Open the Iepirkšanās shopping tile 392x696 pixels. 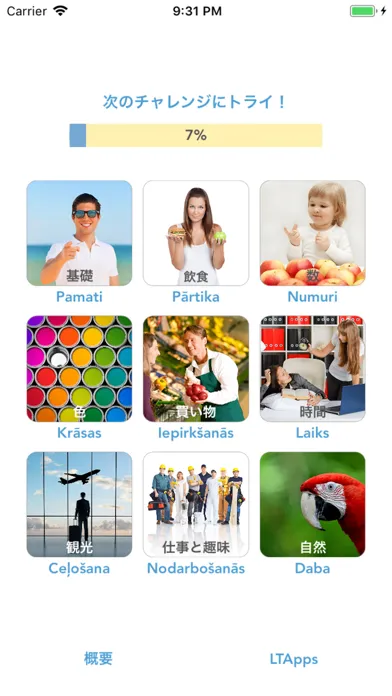coord(196,368)
